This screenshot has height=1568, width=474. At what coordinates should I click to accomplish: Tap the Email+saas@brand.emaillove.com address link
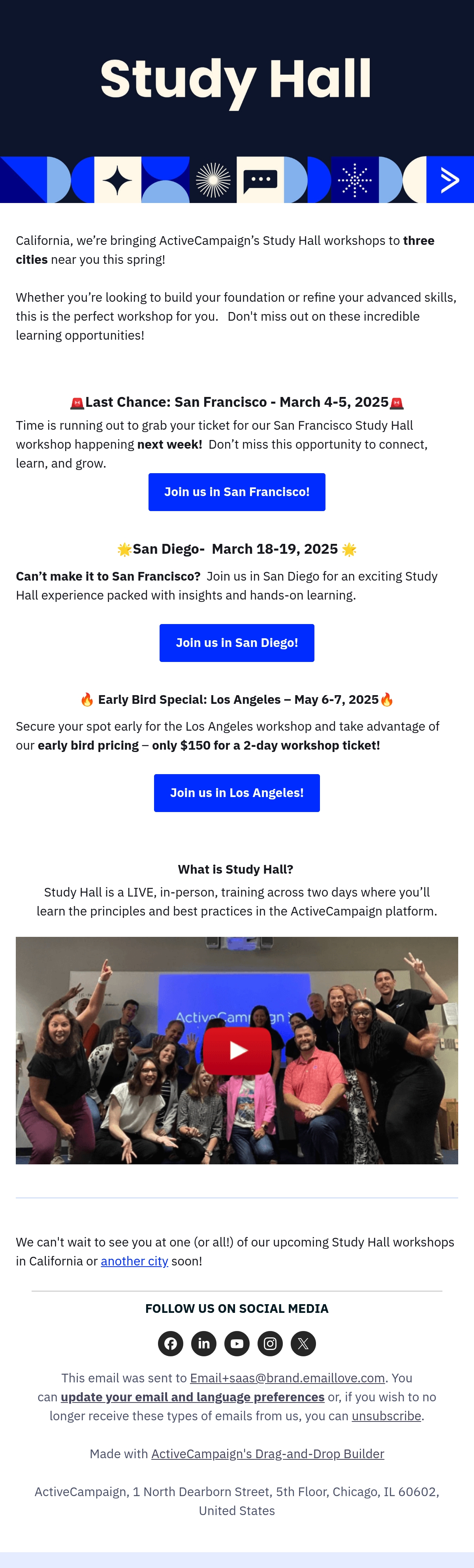click(287, 1378)
